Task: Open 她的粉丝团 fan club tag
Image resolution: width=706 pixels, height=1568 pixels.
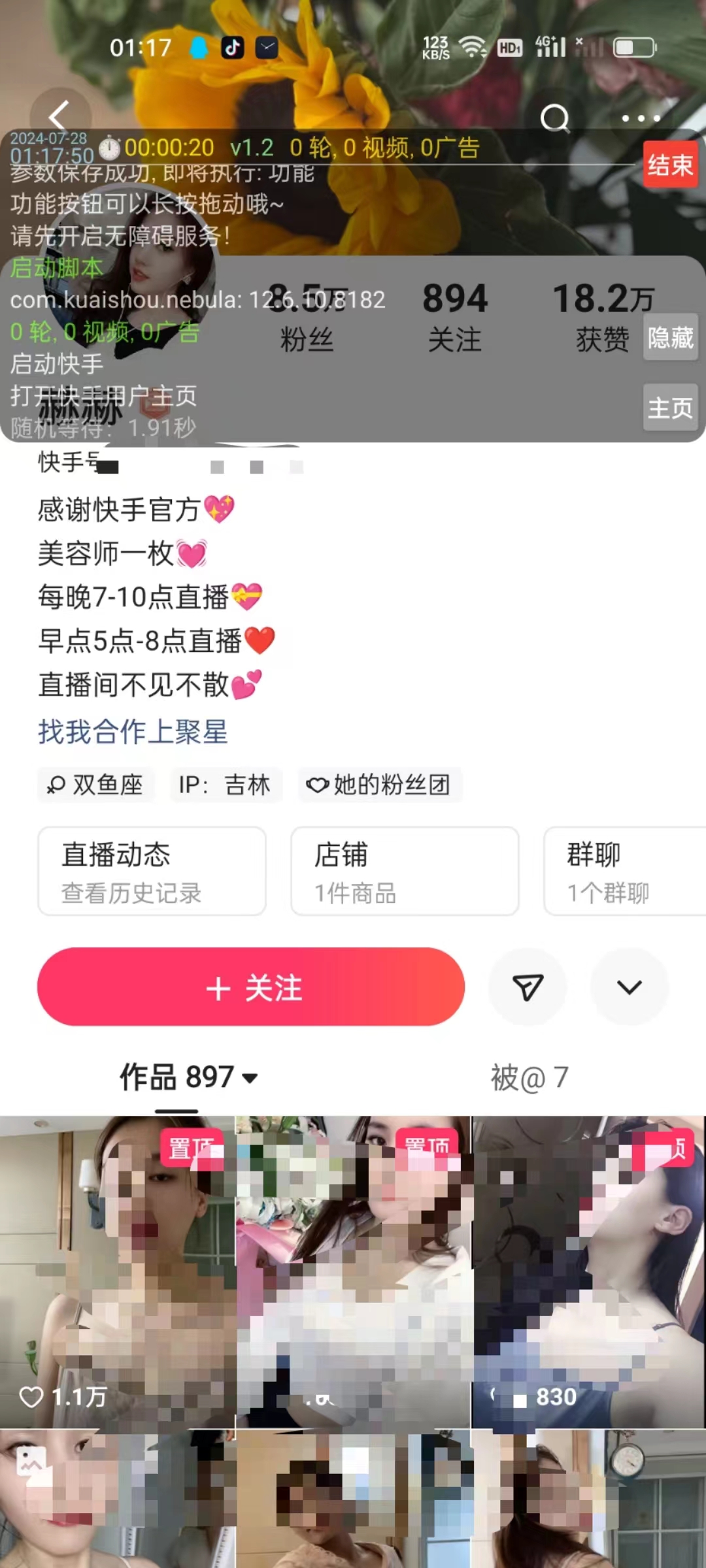Action: [379, 786]
